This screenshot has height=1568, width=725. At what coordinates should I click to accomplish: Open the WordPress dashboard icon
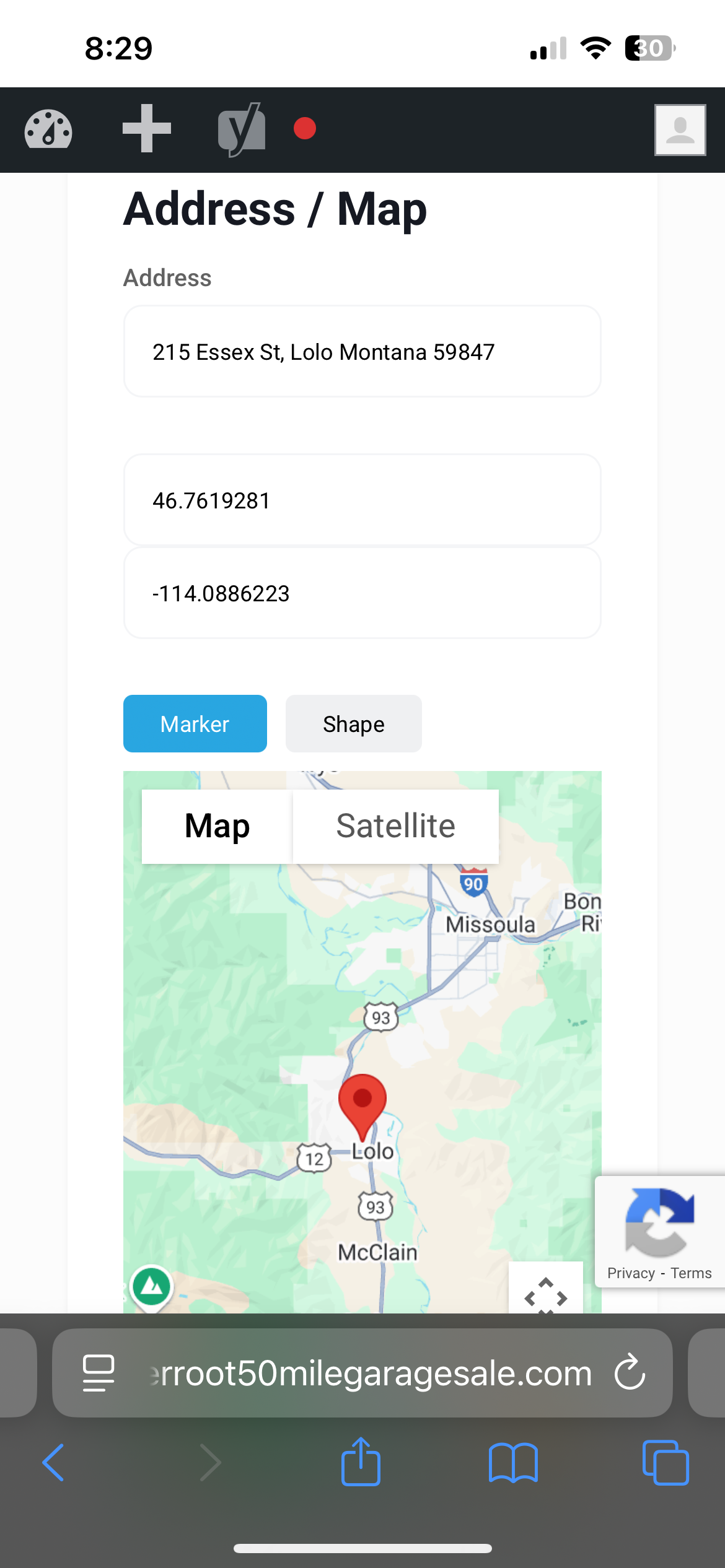(48, 129)
